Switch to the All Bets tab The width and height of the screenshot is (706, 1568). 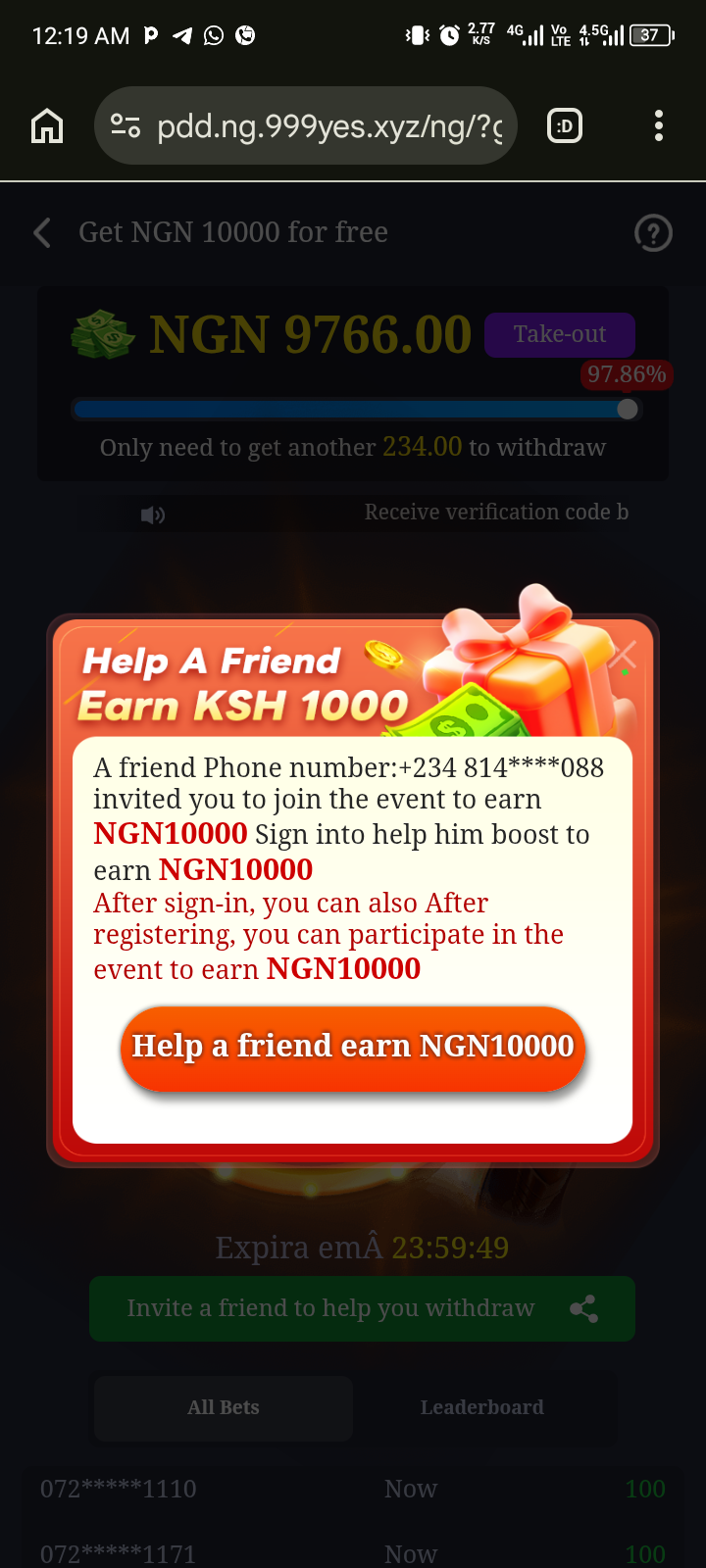(x=224, y=1407)
